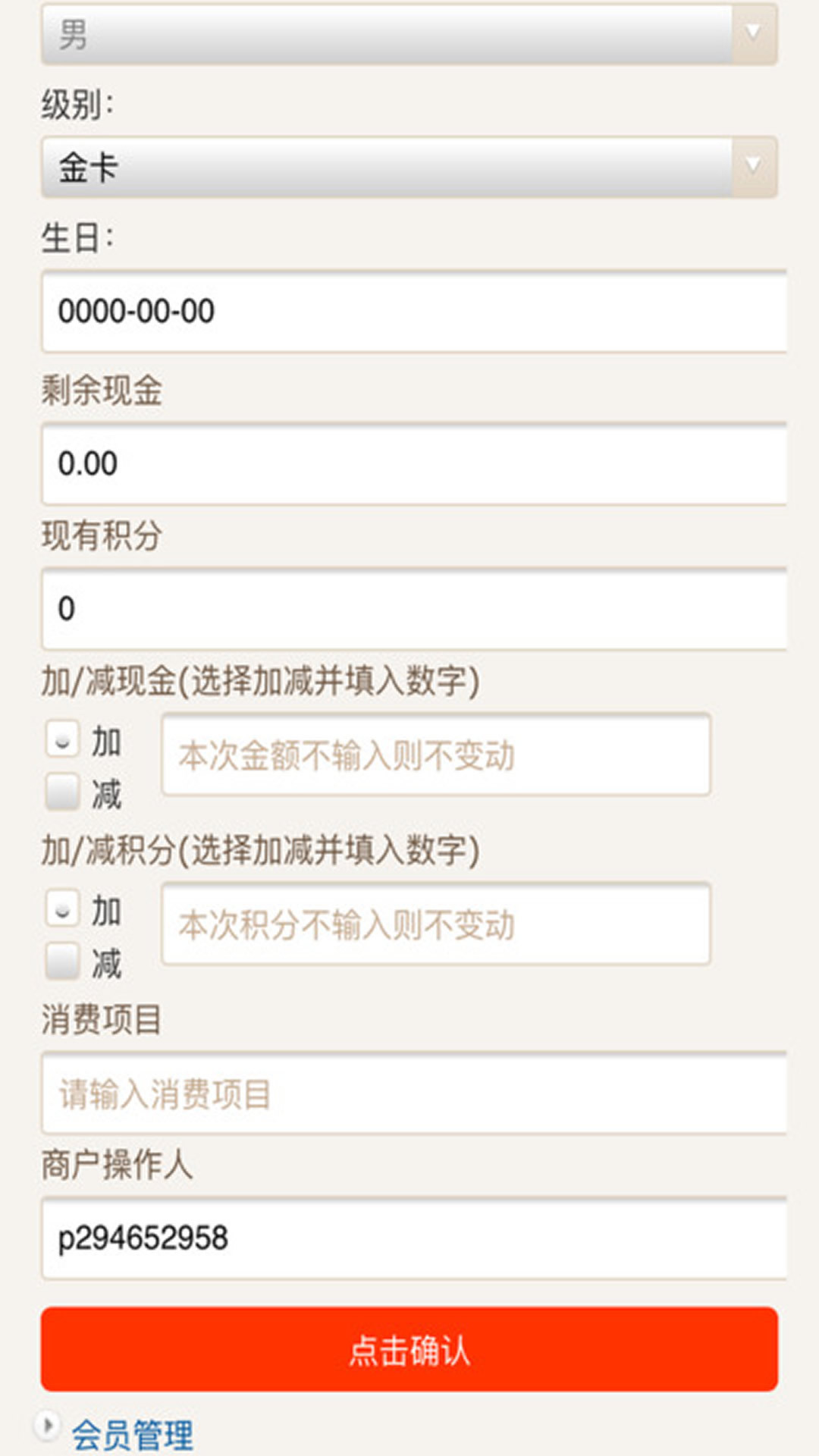The height and width of the screenshot is (1456, 819).
Task: Focus the 剩余现金 field
Action: pos(414,463)
